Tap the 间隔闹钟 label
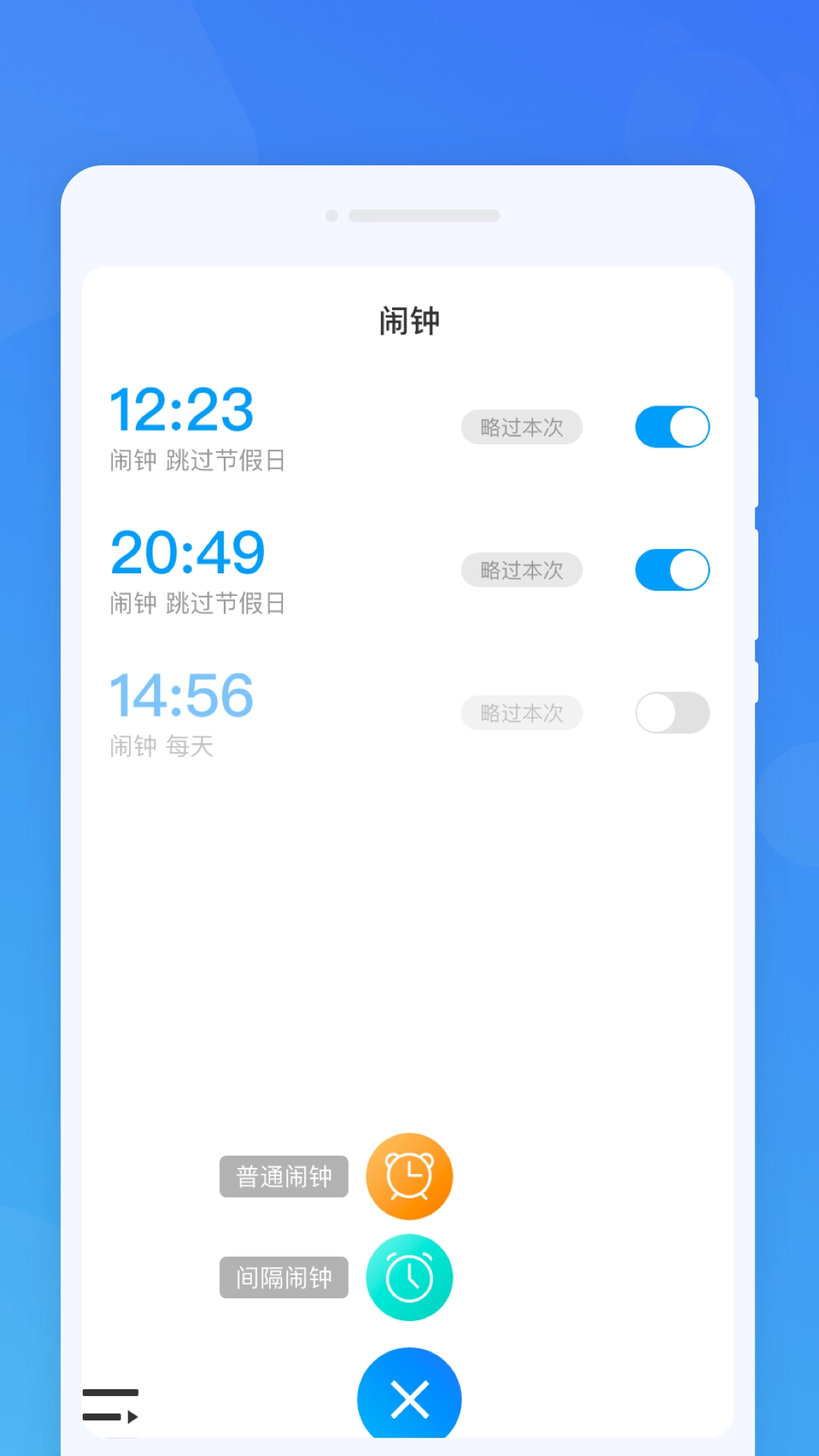The width and height of the screenshot is (819, 1456). 284,1278
